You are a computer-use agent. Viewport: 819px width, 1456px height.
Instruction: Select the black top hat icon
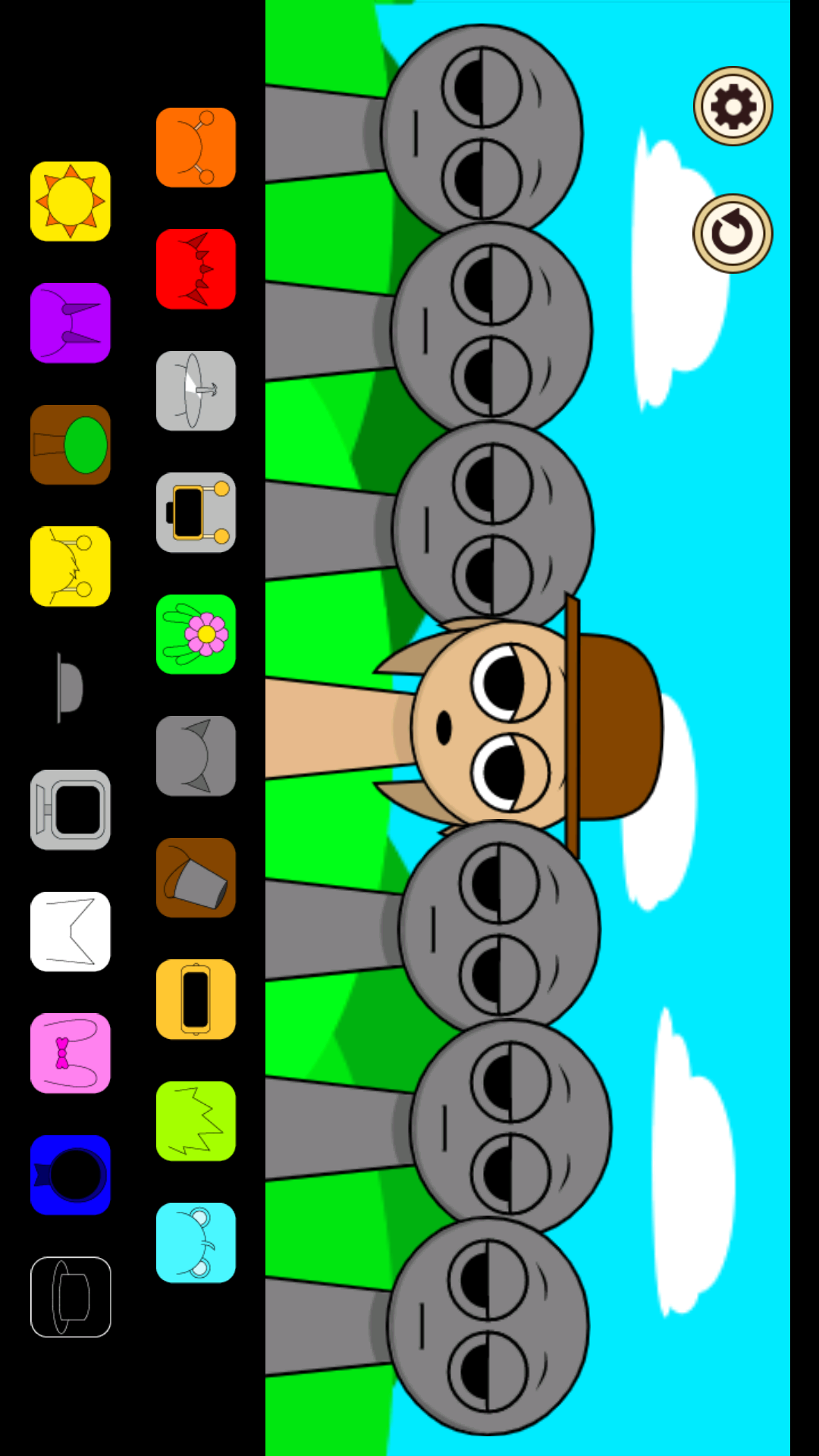71,1297
